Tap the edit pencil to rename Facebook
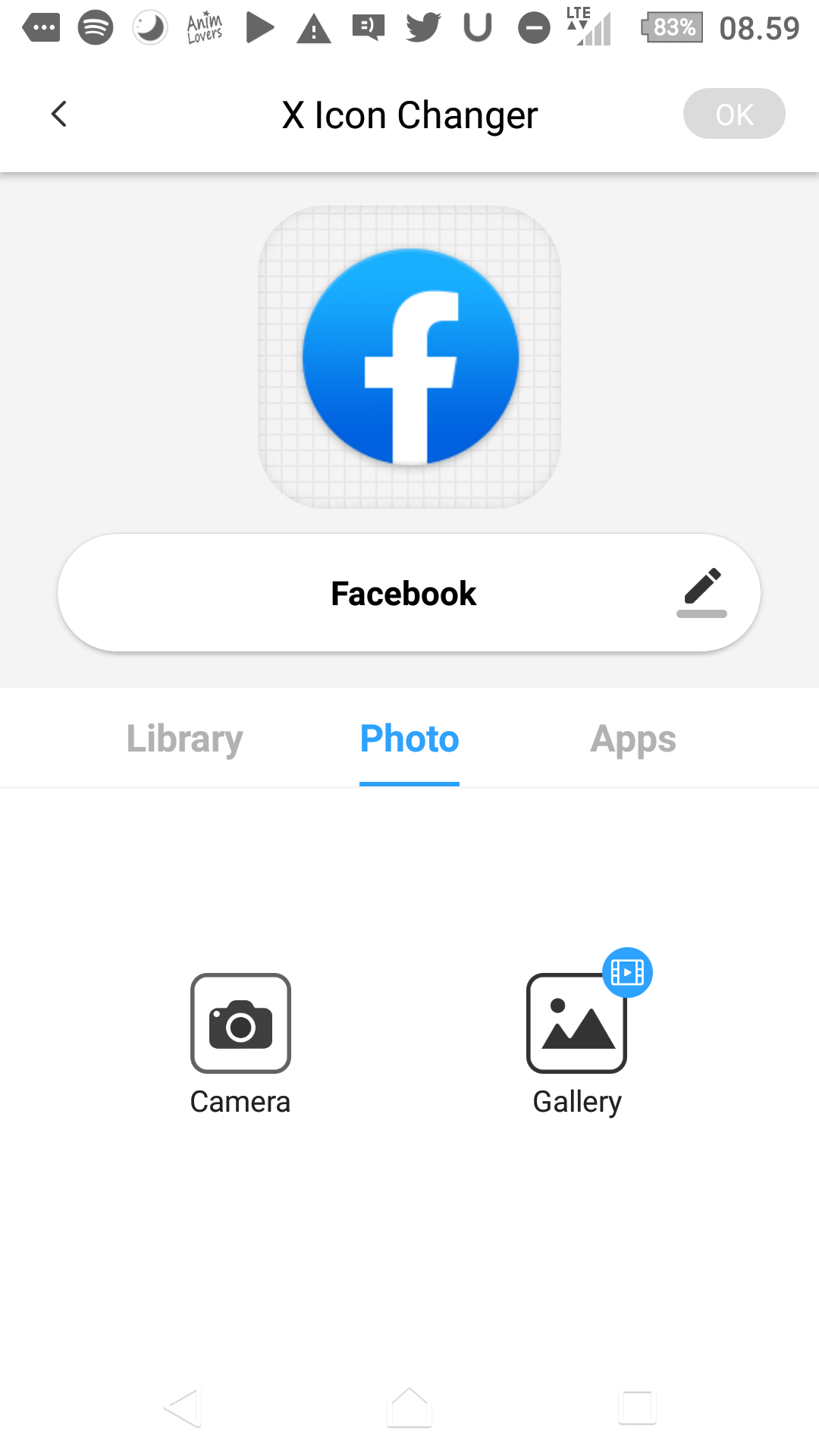This screenshot has height=1456, width=819. coord(701,592)
